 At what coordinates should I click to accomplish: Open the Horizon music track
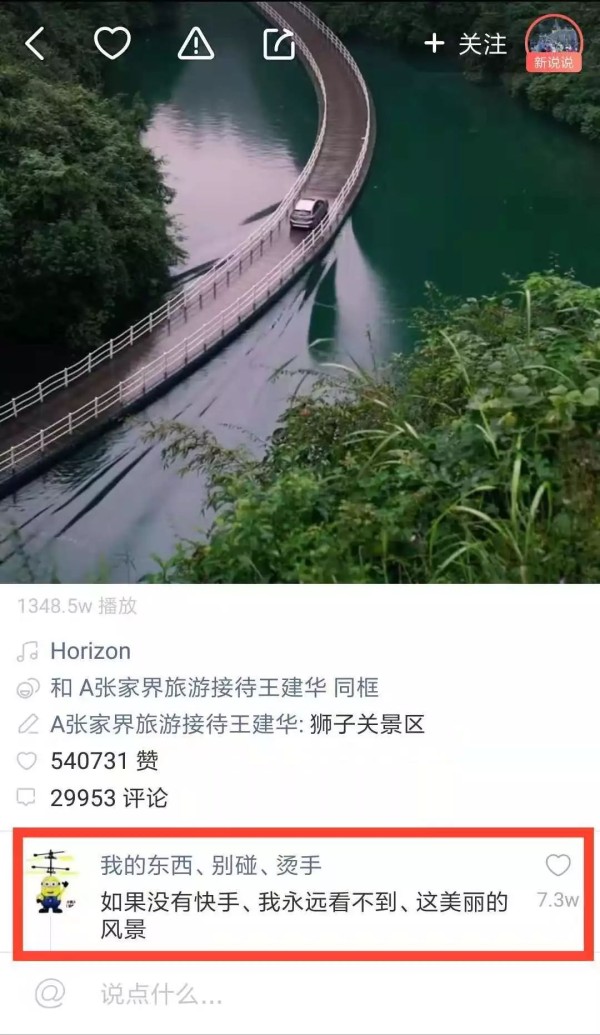[90, 651]
